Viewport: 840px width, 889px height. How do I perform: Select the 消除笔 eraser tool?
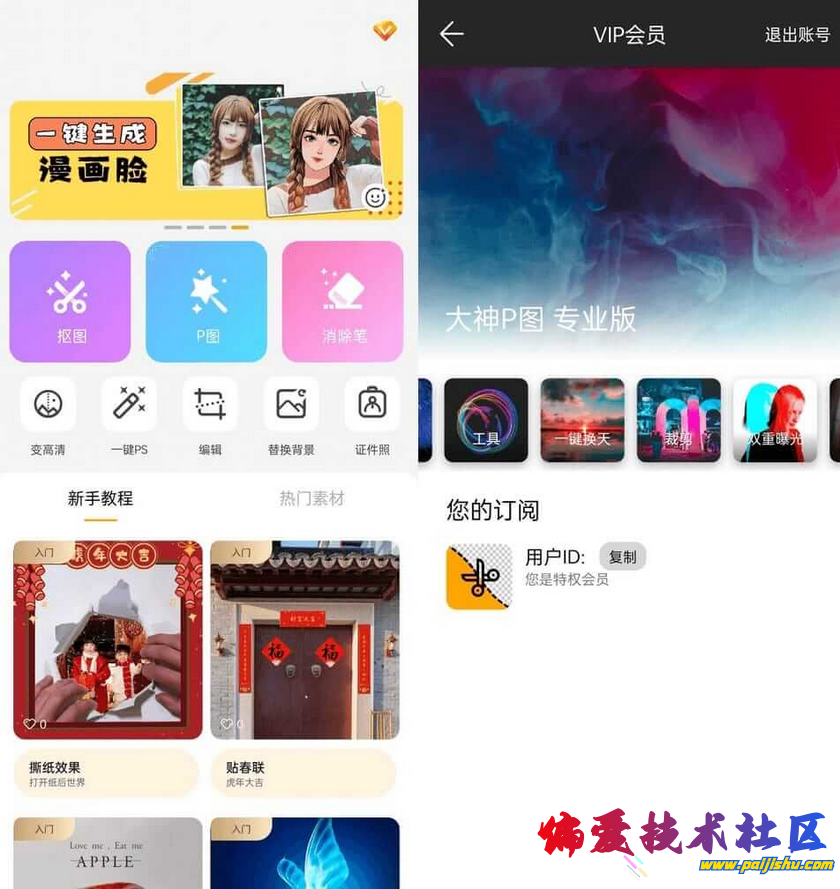(343, 301)
